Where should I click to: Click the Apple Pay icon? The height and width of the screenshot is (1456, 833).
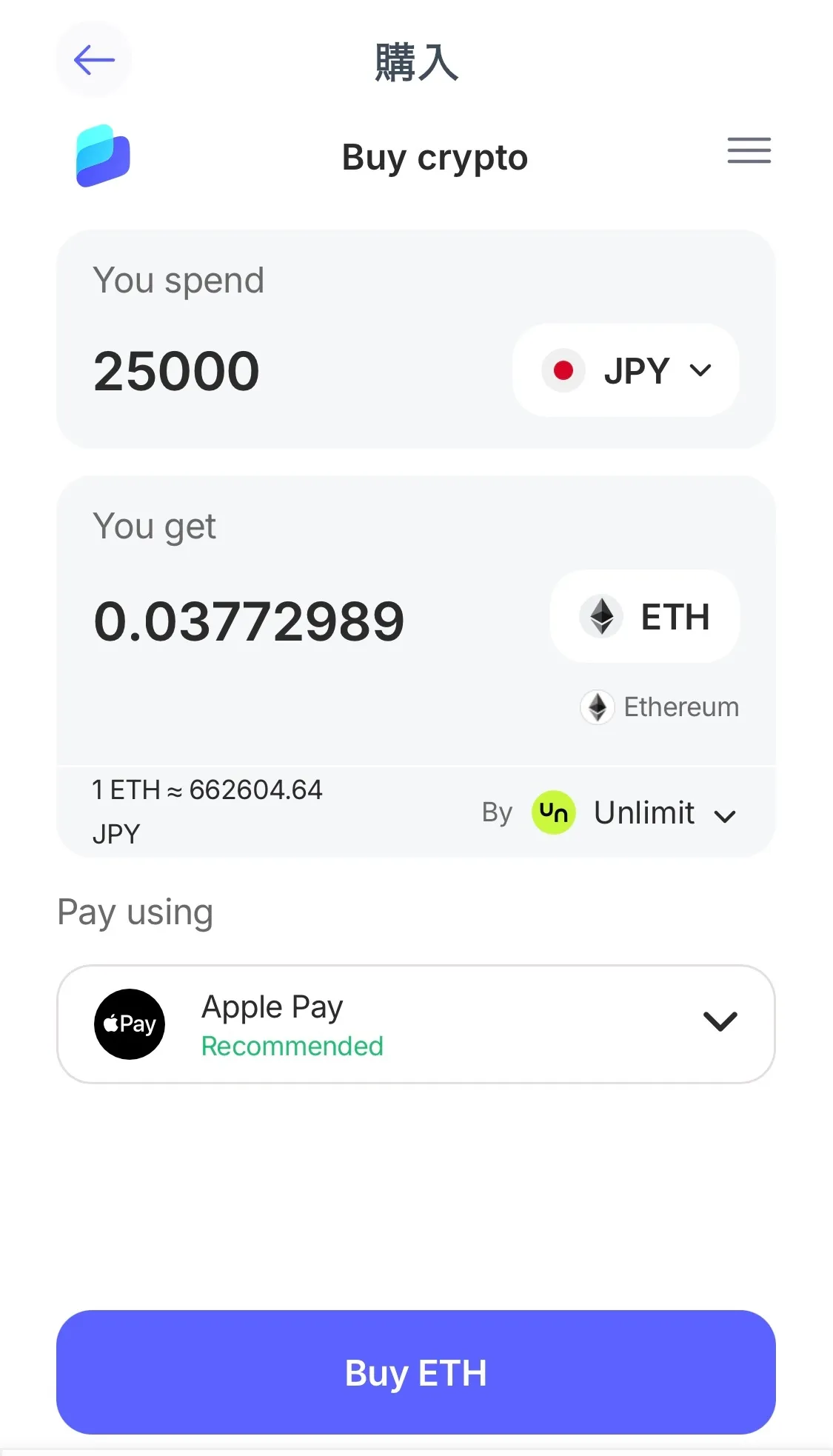pyautogui.click(x=129, y=1023)
